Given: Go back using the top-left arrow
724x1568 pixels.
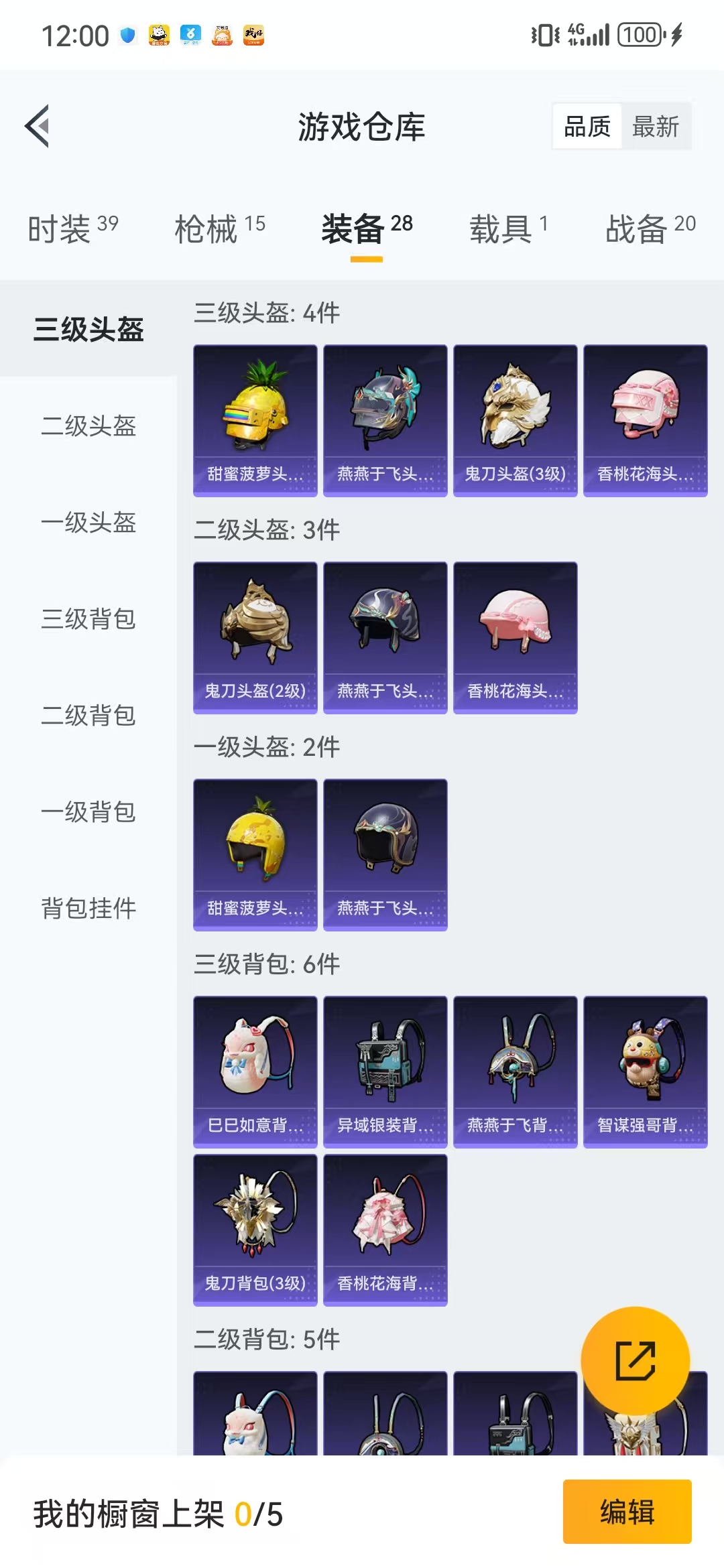Looking at the screenshot, I should point(38,126).
